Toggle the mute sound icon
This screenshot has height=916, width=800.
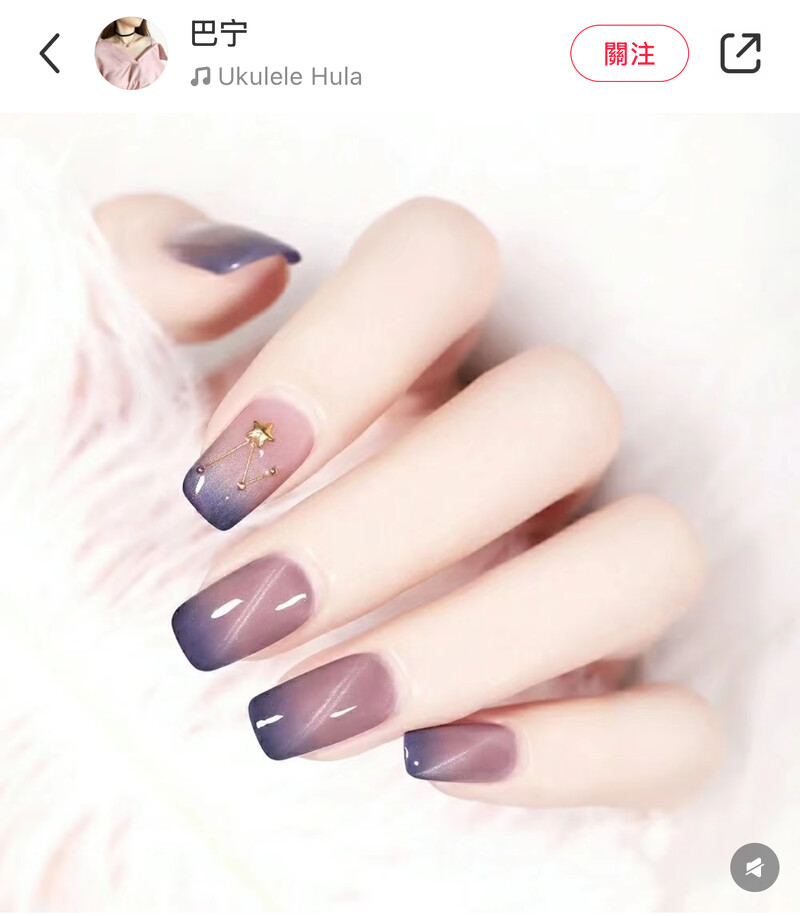click(754, 867)
